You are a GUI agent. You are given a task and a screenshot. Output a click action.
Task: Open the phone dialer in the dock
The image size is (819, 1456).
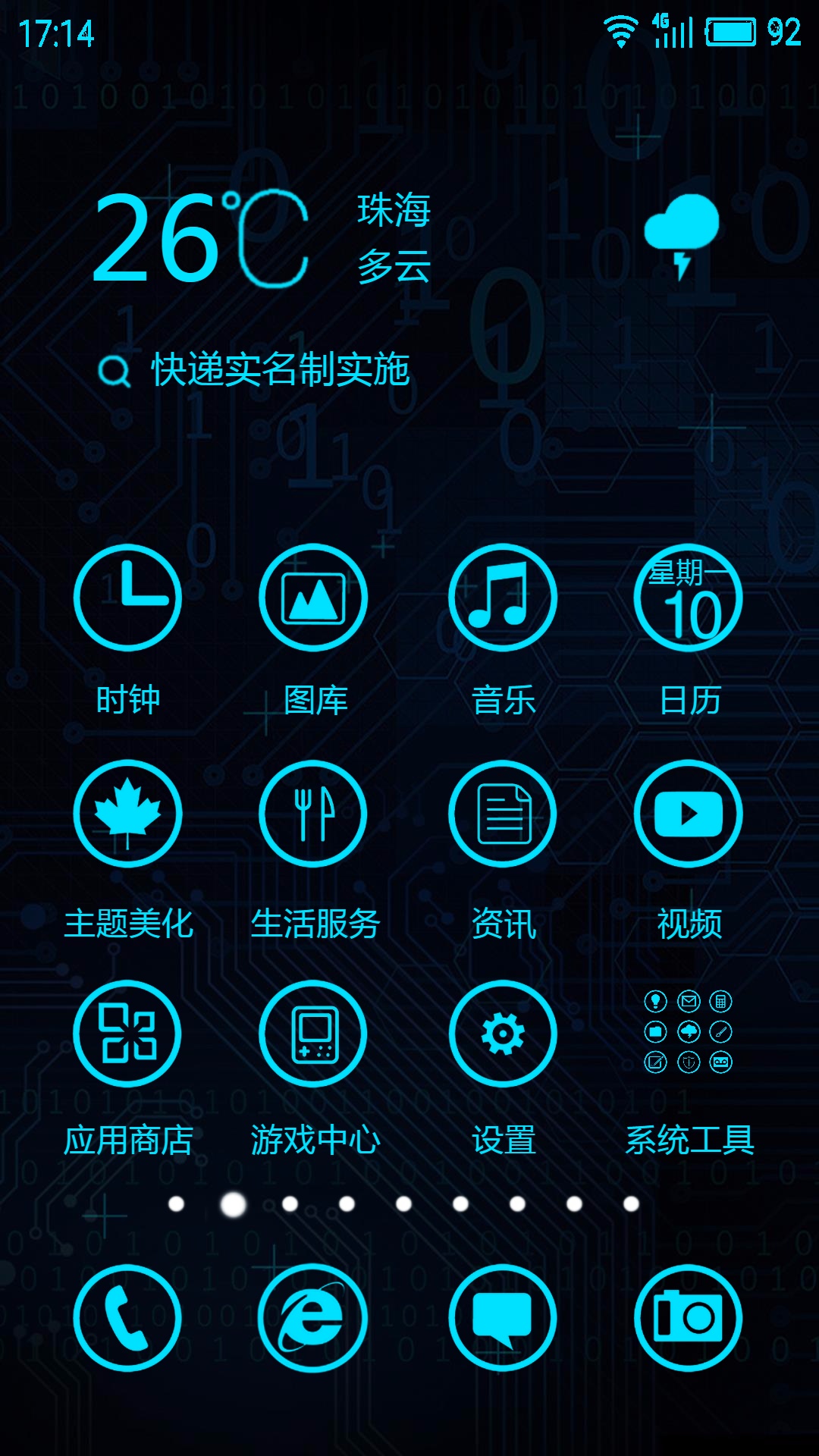point(127,1318)
